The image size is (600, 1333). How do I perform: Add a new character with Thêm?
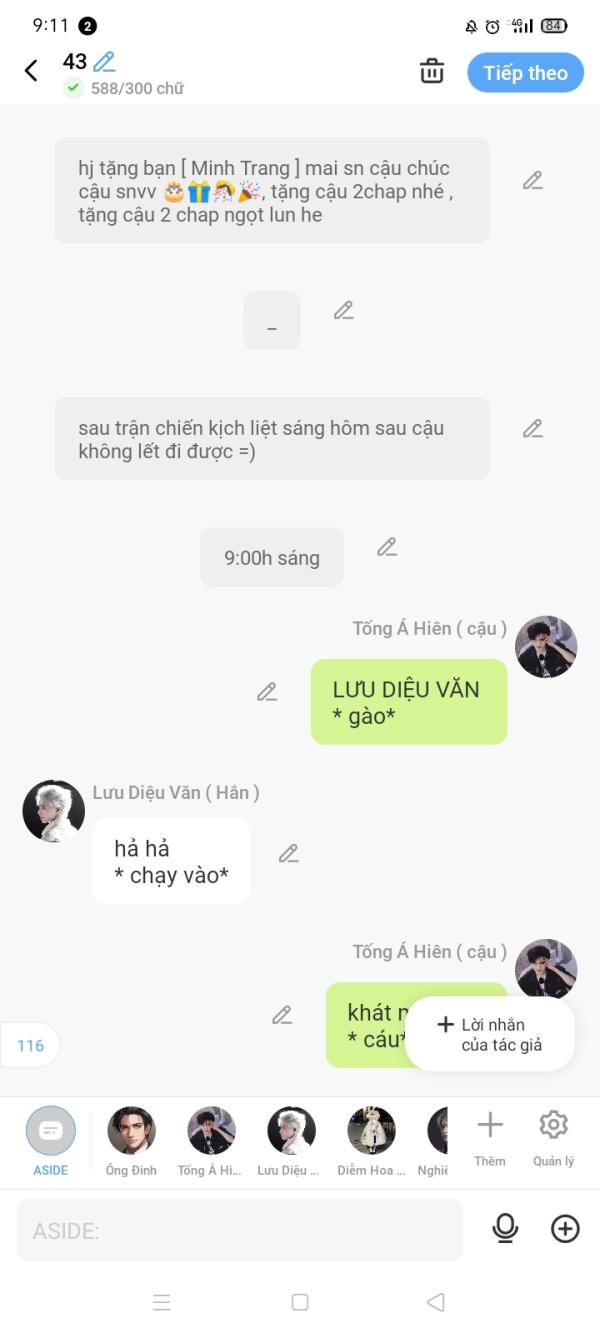coord(490,1137)
